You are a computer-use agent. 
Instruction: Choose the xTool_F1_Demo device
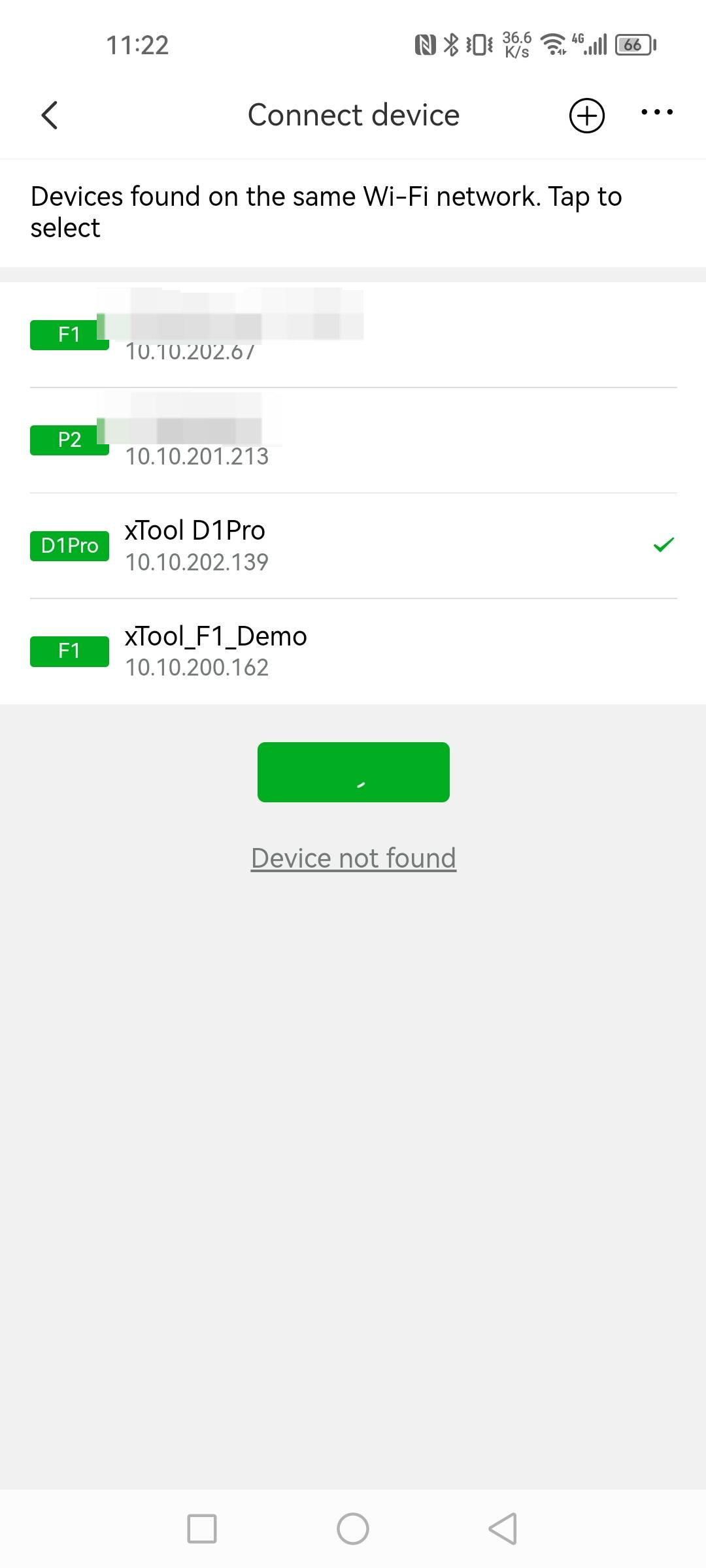click(x=353, y=651)
